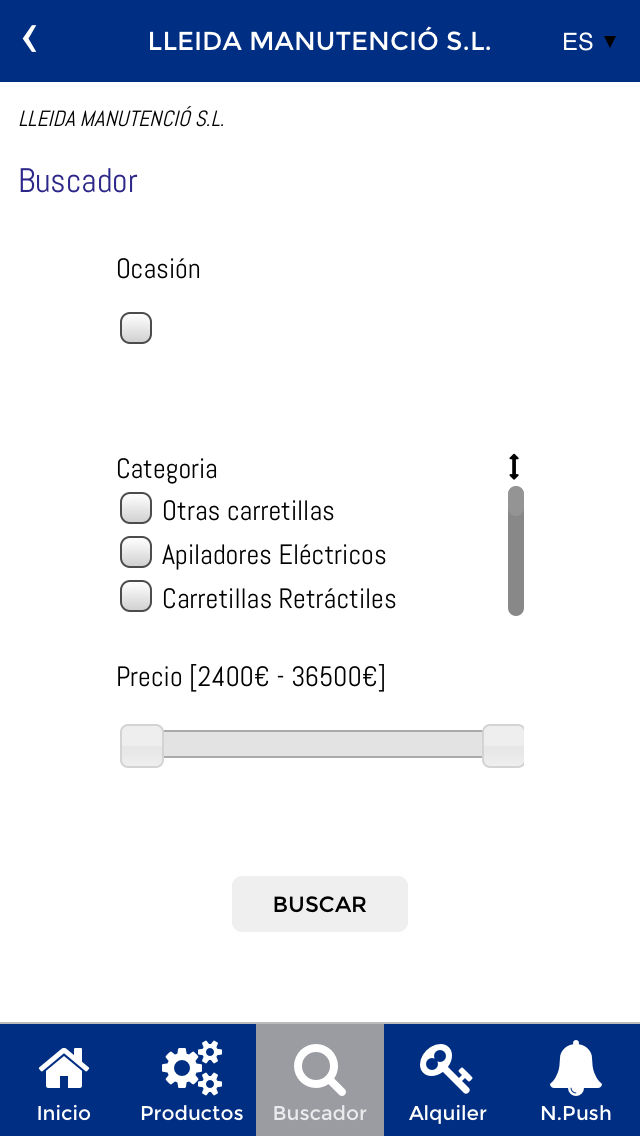Tap the category list scrollbar
This screenshot has height=1136, width=640.
(x=515, y=551)
